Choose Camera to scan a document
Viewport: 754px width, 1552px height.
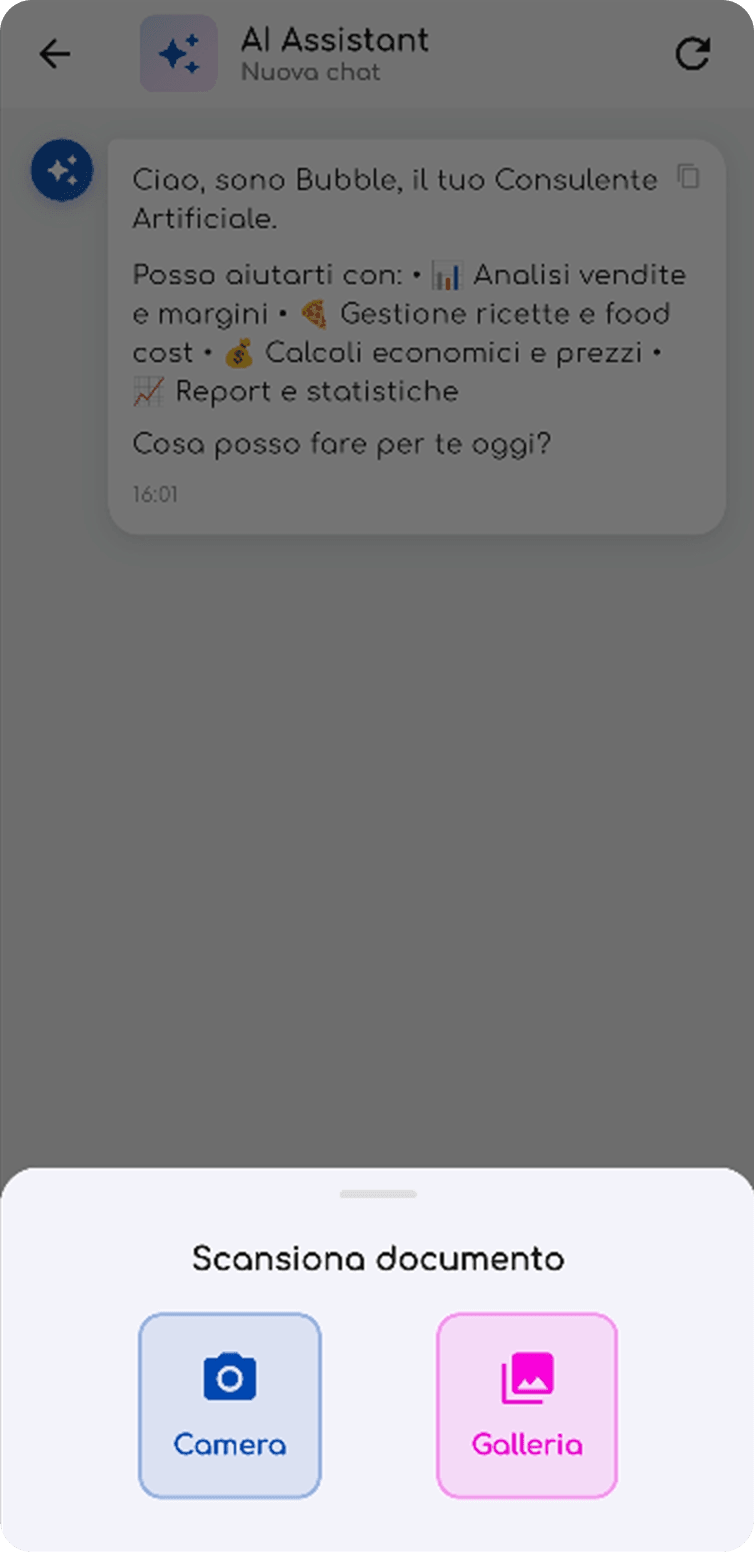[x=229, y=1404]
